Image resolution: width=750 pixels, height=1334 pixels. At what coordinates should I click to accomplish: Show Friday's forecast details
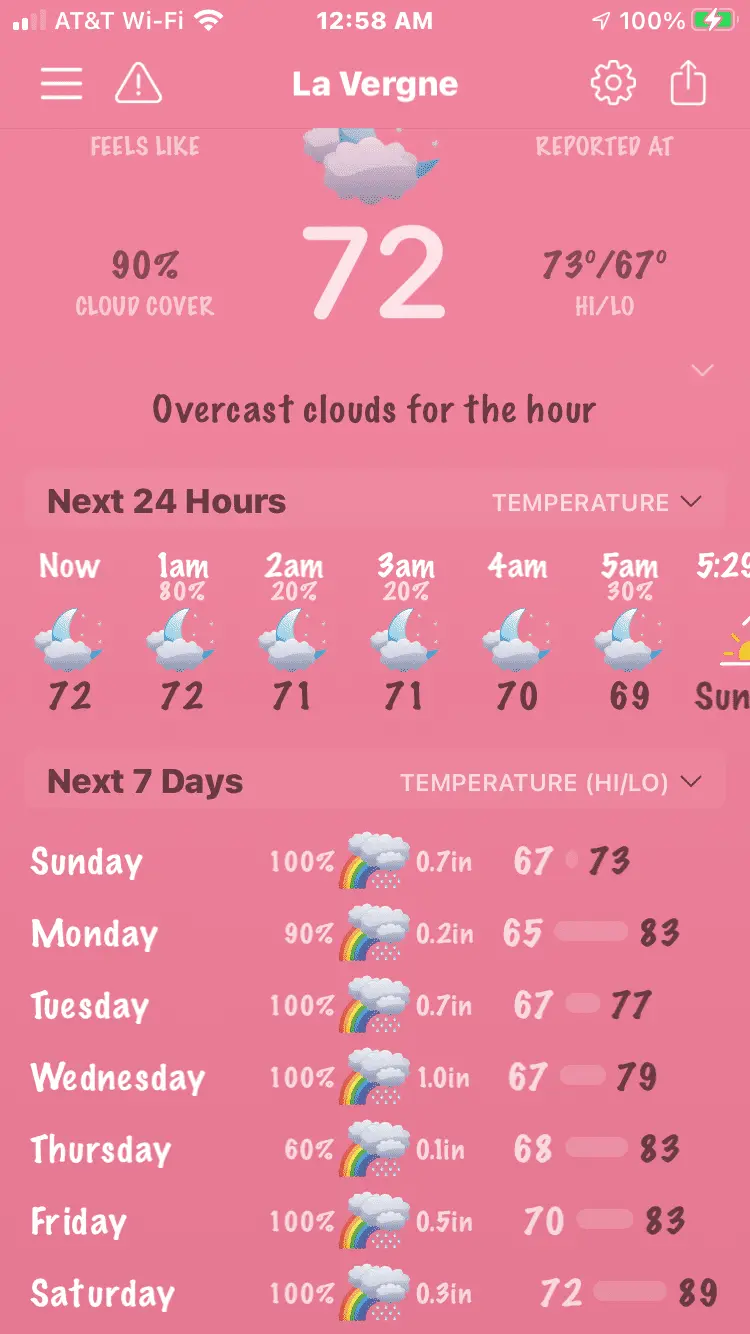pos(375,1222)
